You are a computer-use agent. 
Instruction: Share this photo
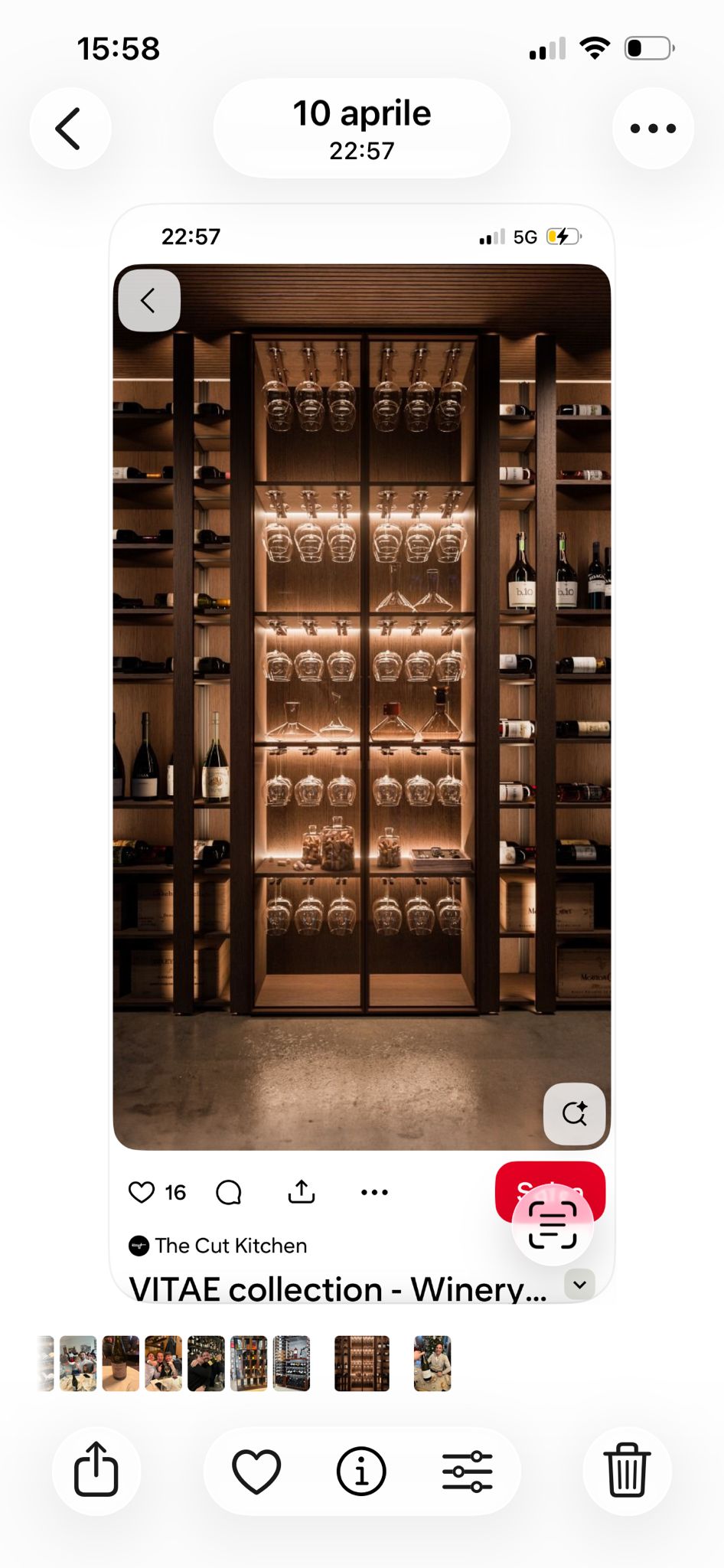click(96, 1470)
